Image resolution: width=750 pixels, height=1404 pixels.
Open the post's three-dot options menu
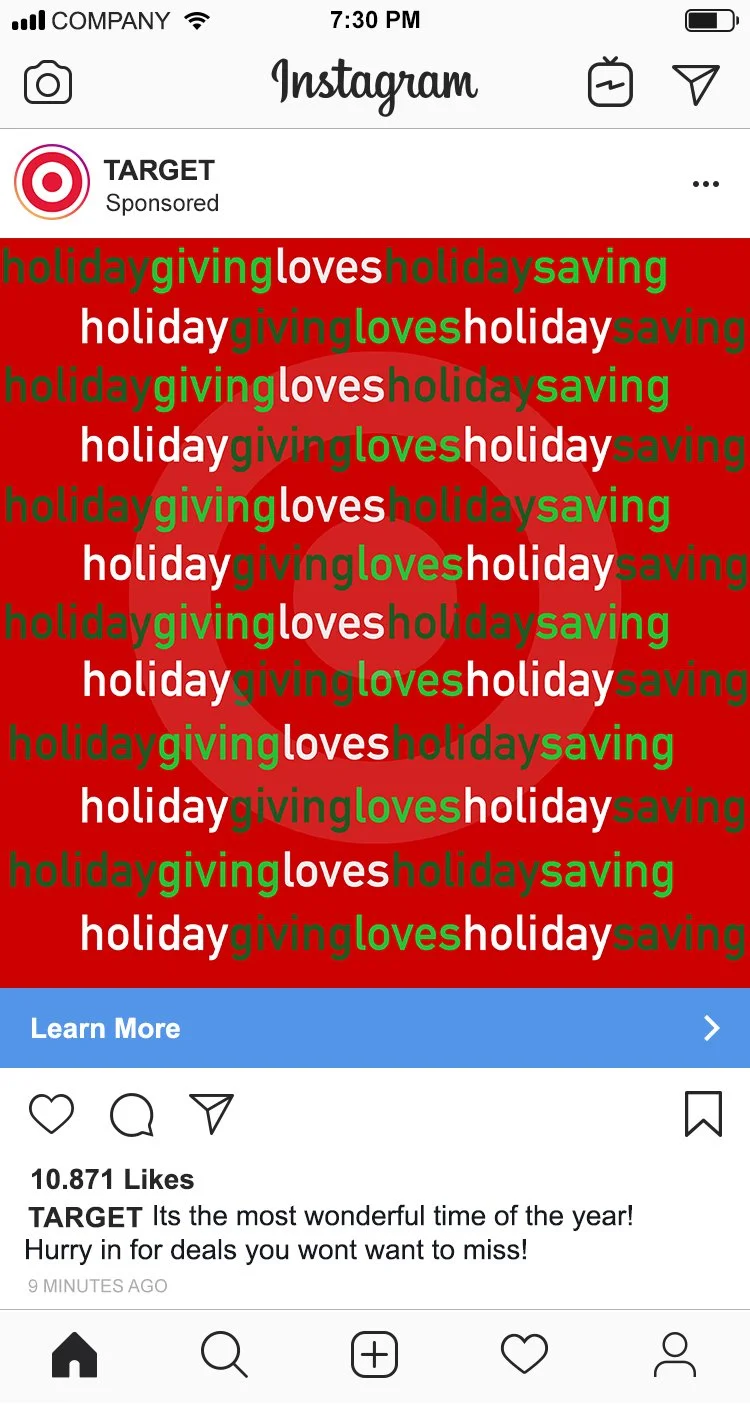tap(706, 184)
